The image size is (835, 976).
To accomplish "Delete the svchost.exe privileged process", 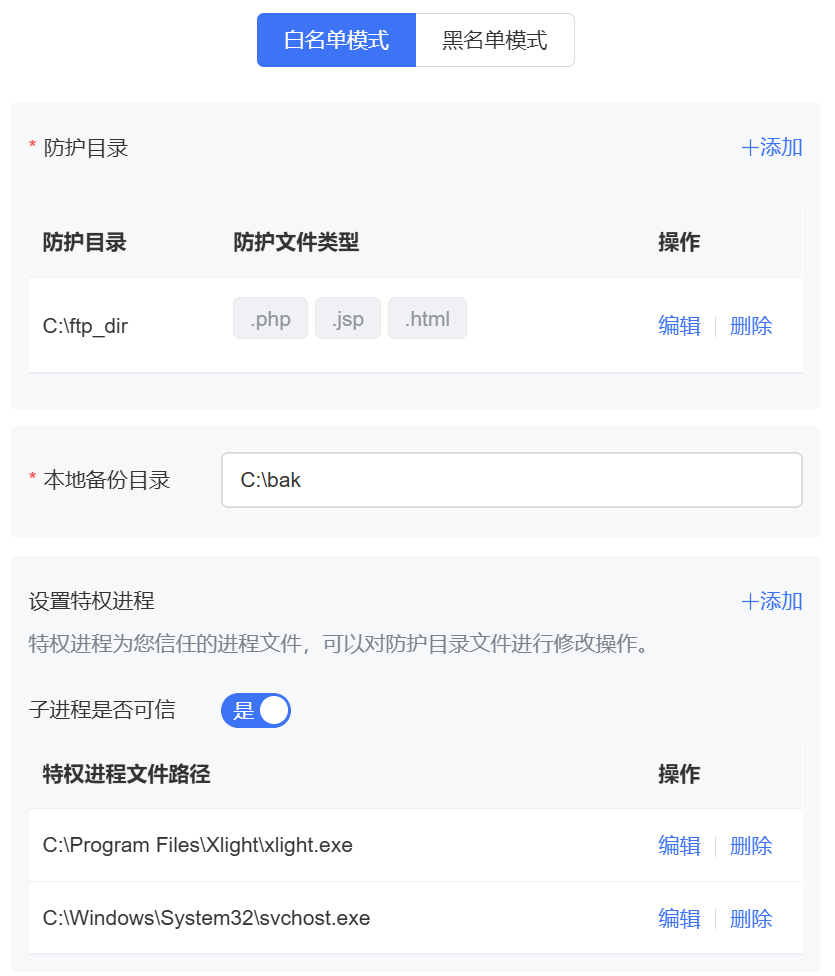I will click(751, 919).
